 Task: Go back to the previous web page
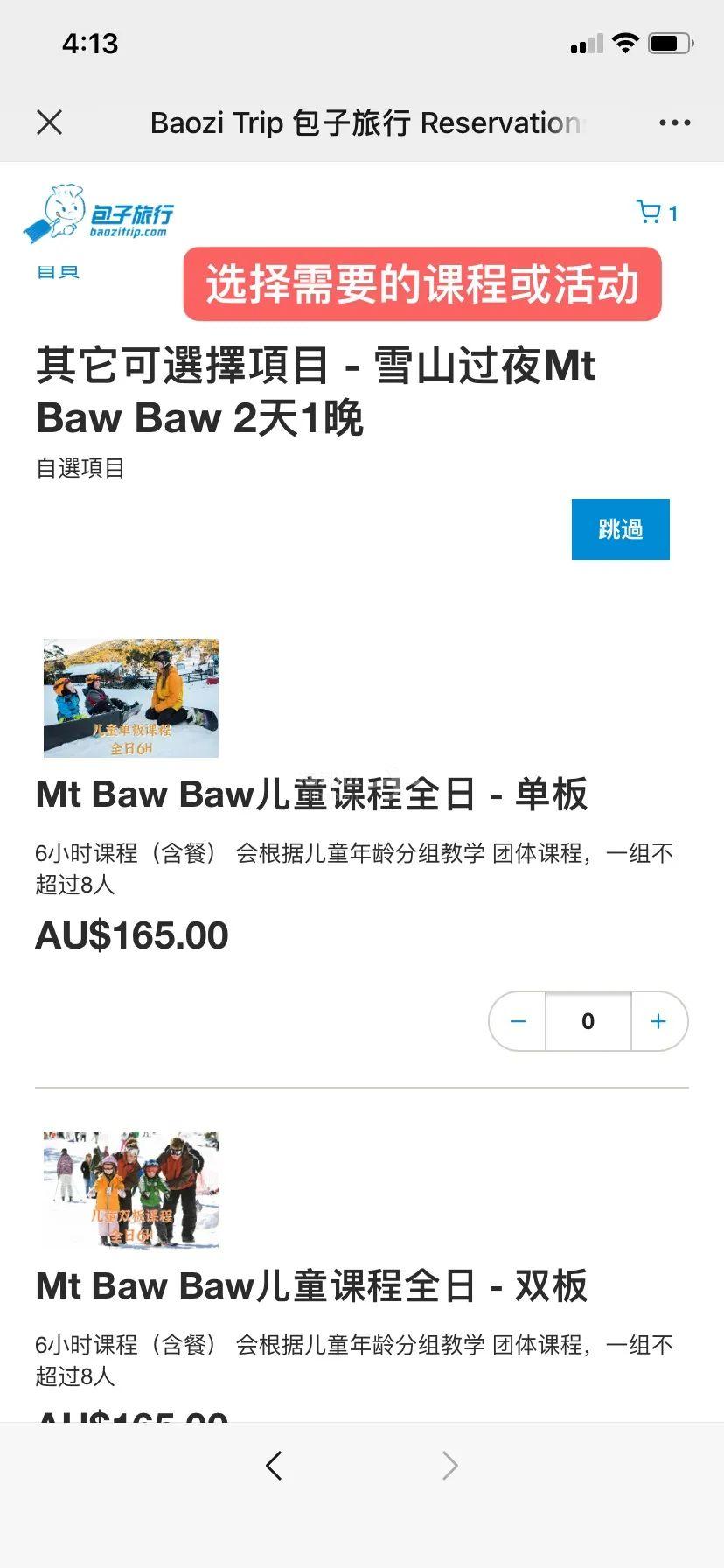[x=274, y=1465]
